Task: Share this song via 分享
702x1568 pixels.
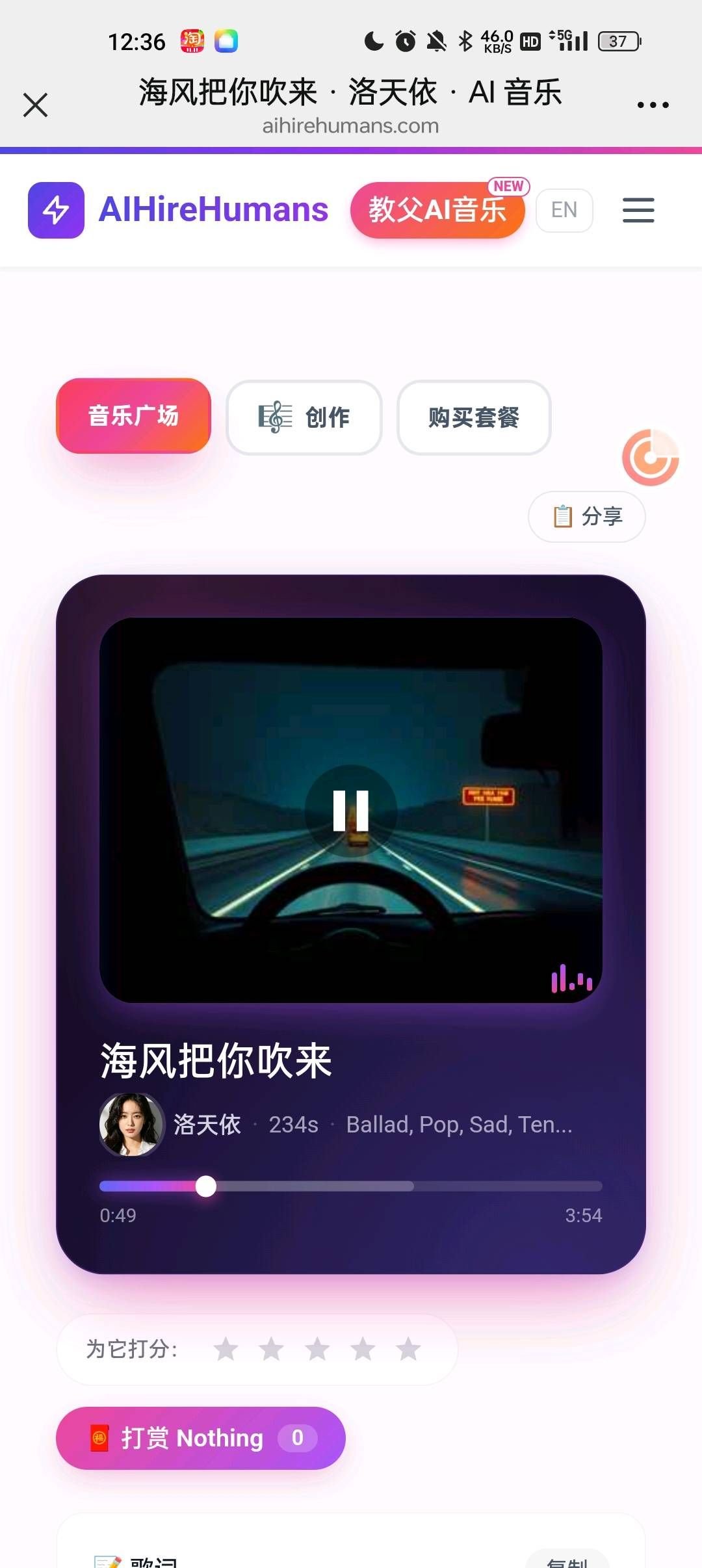Action: (x=586, y=517)
